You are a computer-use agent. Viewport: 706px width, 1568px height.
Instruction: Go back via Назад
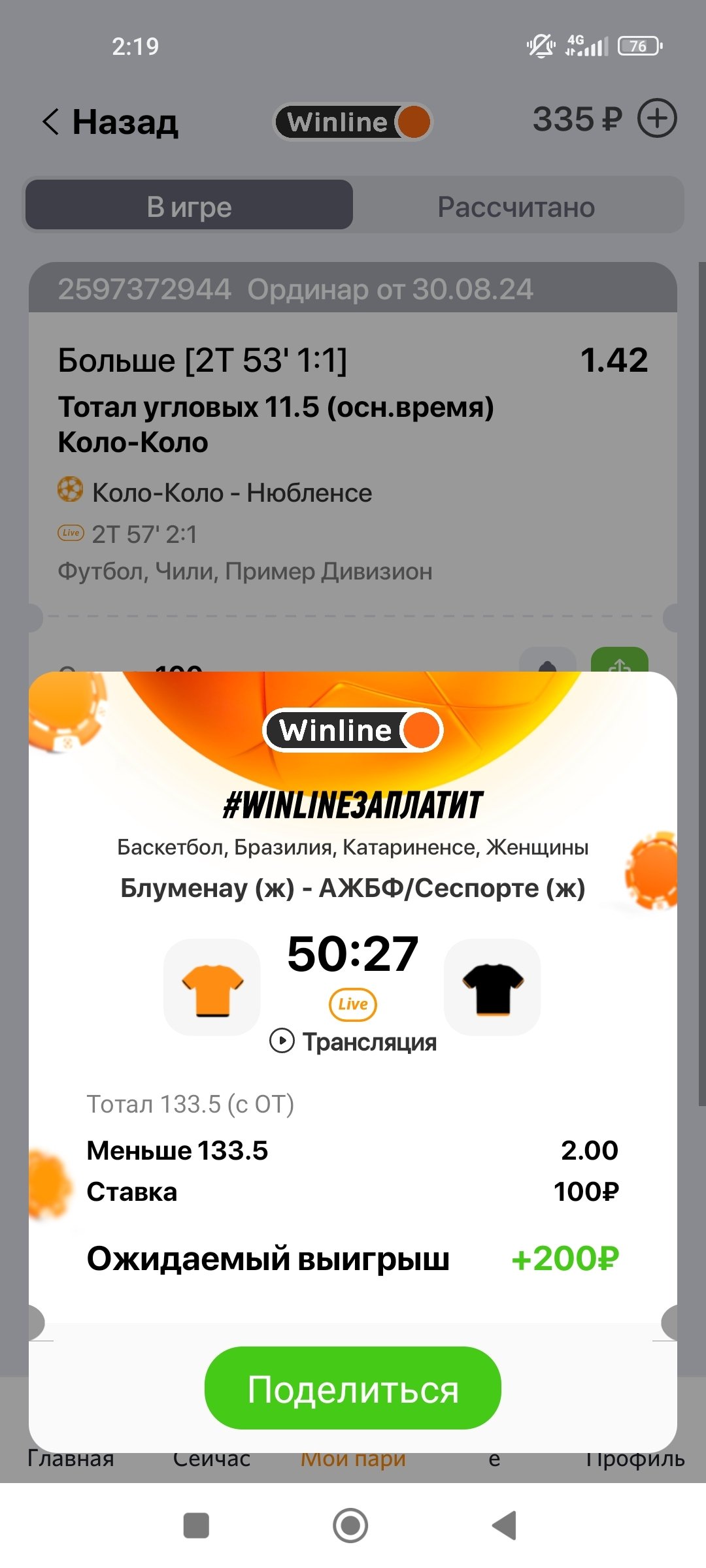110,122
